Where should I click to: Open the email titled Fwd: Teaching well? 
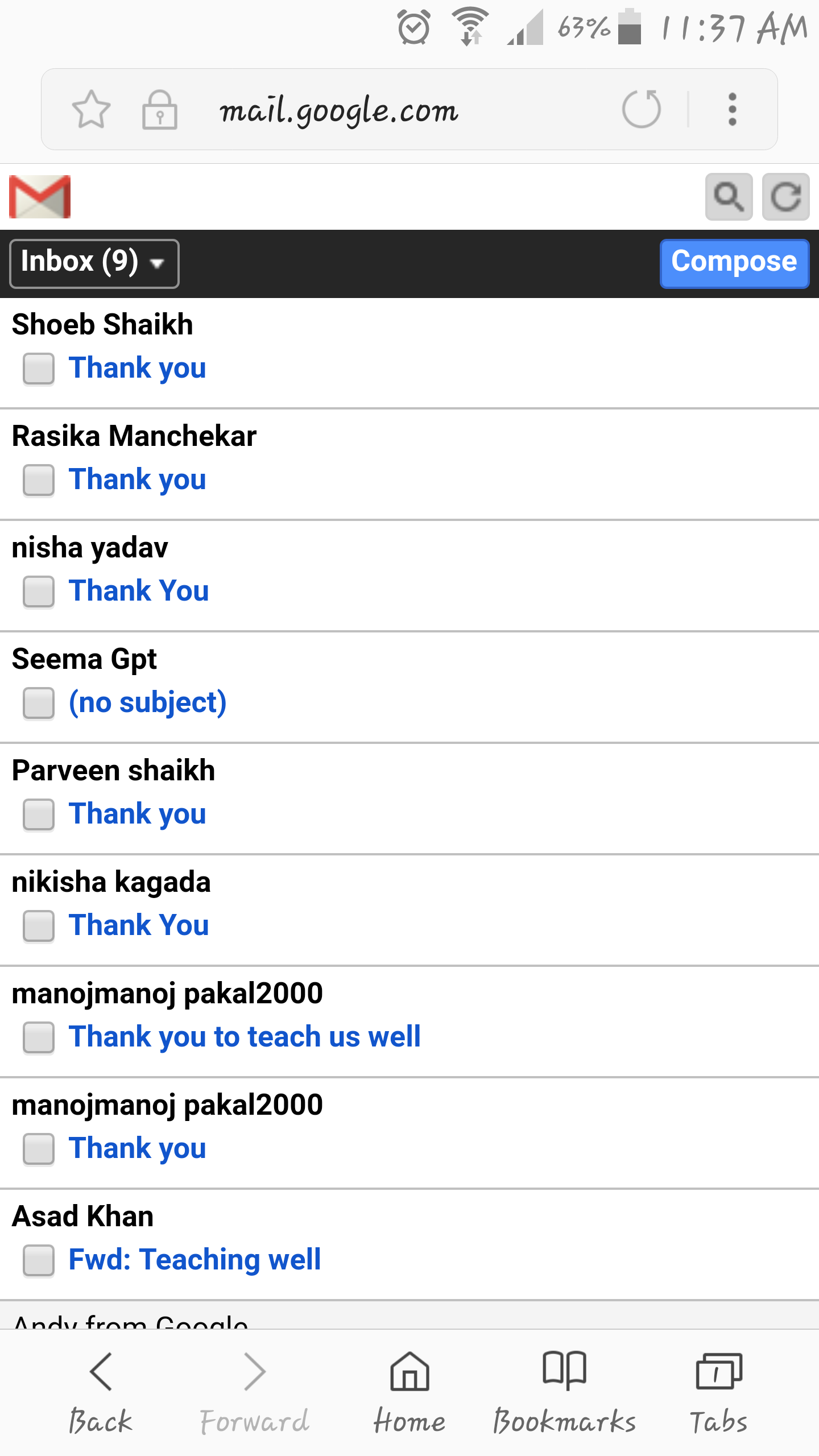pyautogui.click(x=195, y=1259)
